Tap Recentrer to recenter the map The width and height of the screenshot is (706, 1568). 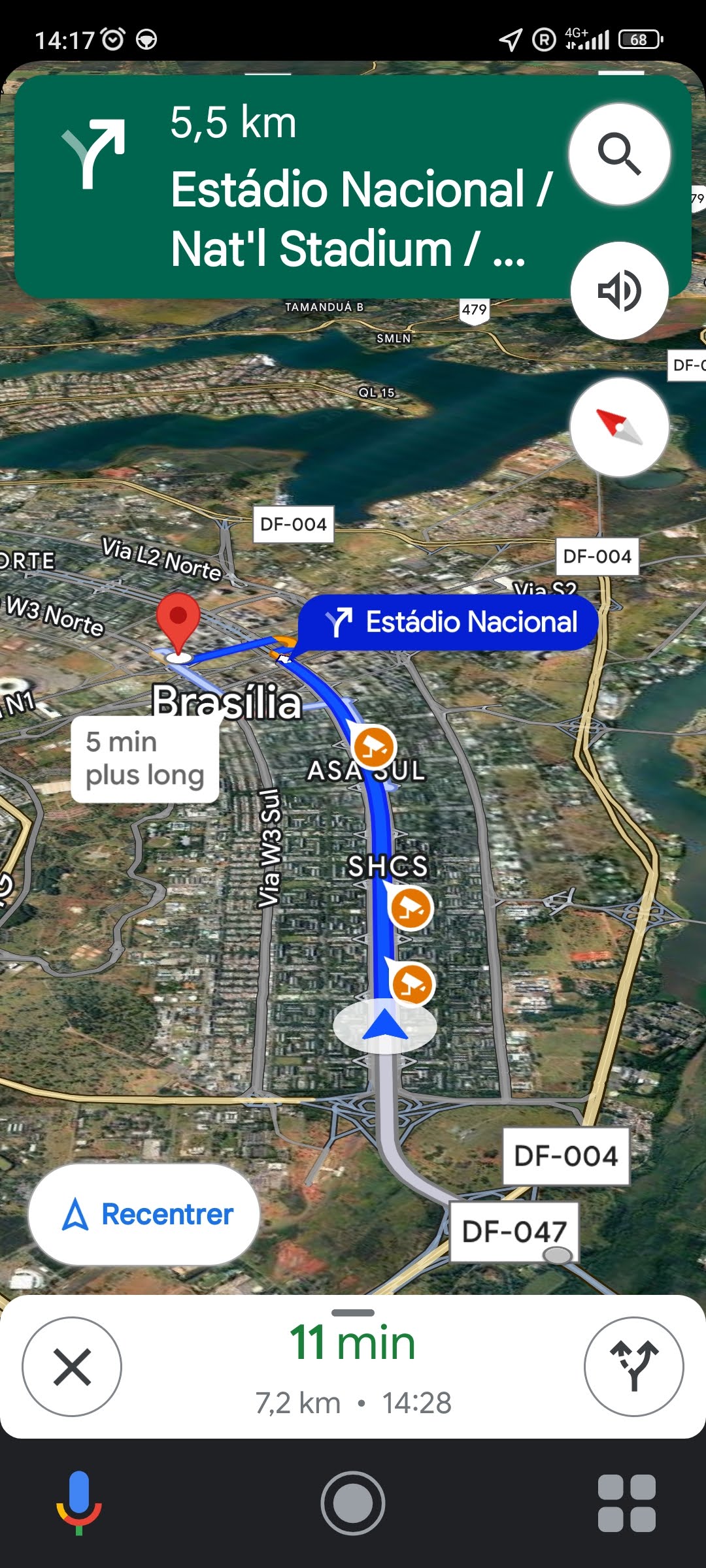pyautogui.click(x=144, y=1215)
